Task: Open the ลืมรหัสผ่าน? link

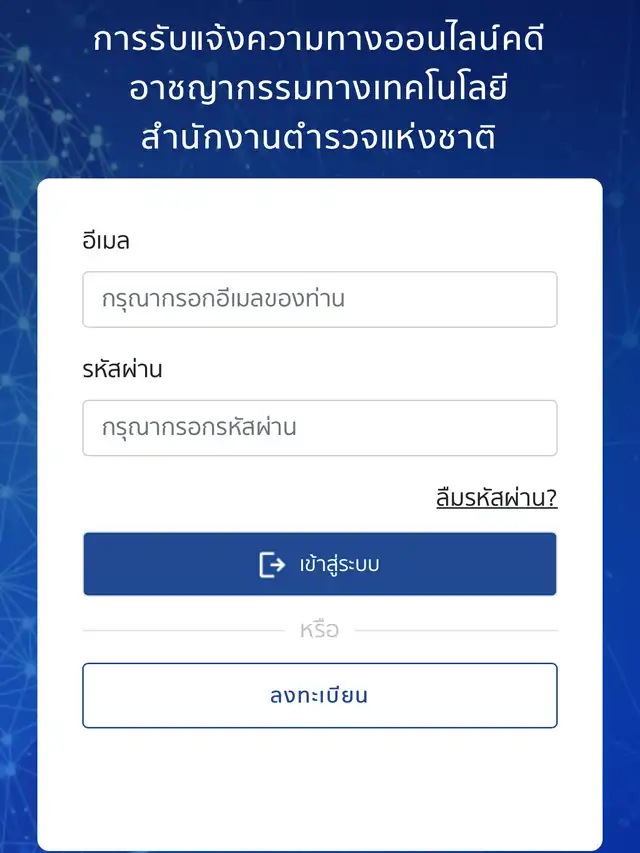Action: (496, 498)
